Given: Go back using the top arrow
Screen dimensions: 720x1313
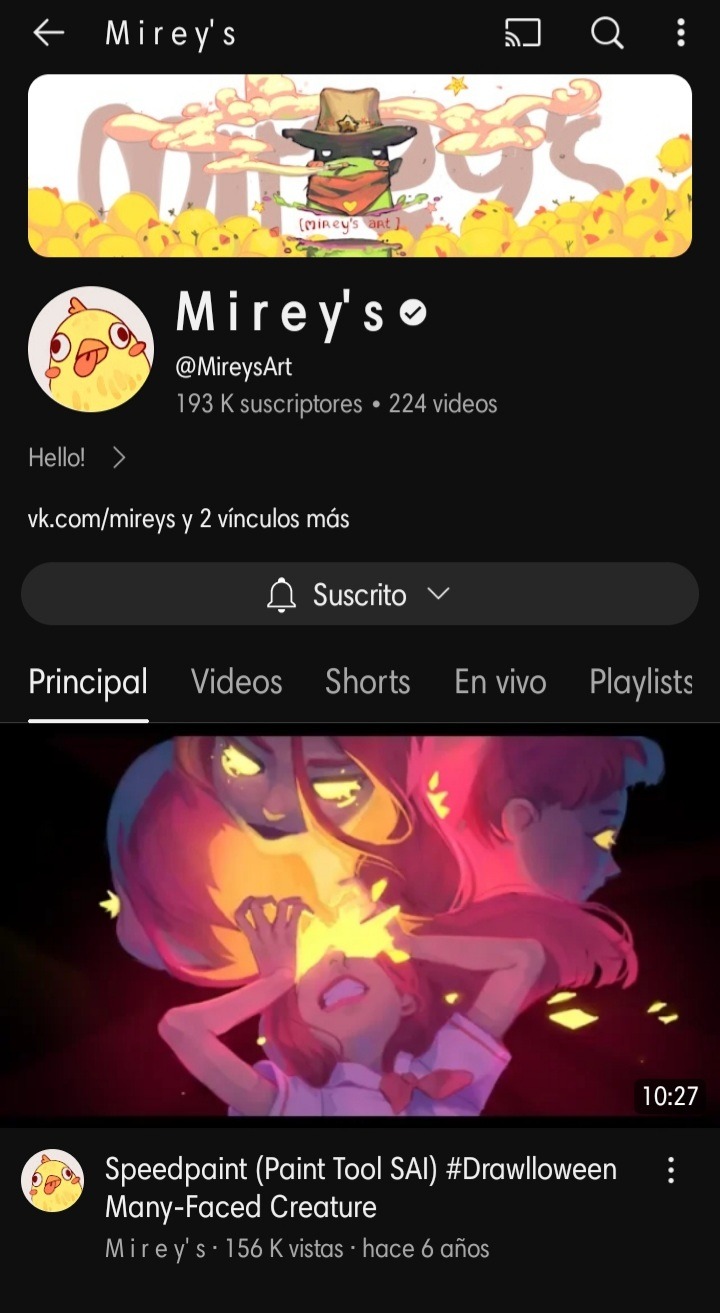Looking at the screenshot, I should coord(48,33).
